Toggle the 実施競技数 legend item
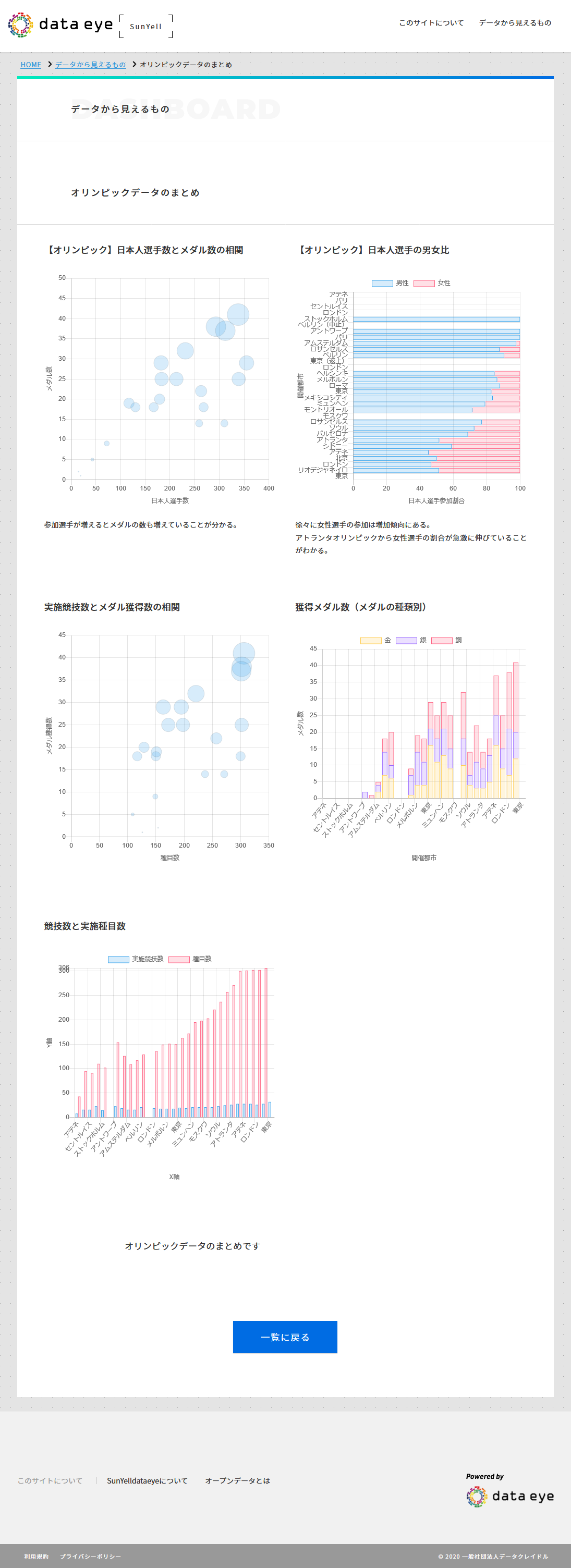Viewport: 571px width, 1568px height. (x=136, y=959)
